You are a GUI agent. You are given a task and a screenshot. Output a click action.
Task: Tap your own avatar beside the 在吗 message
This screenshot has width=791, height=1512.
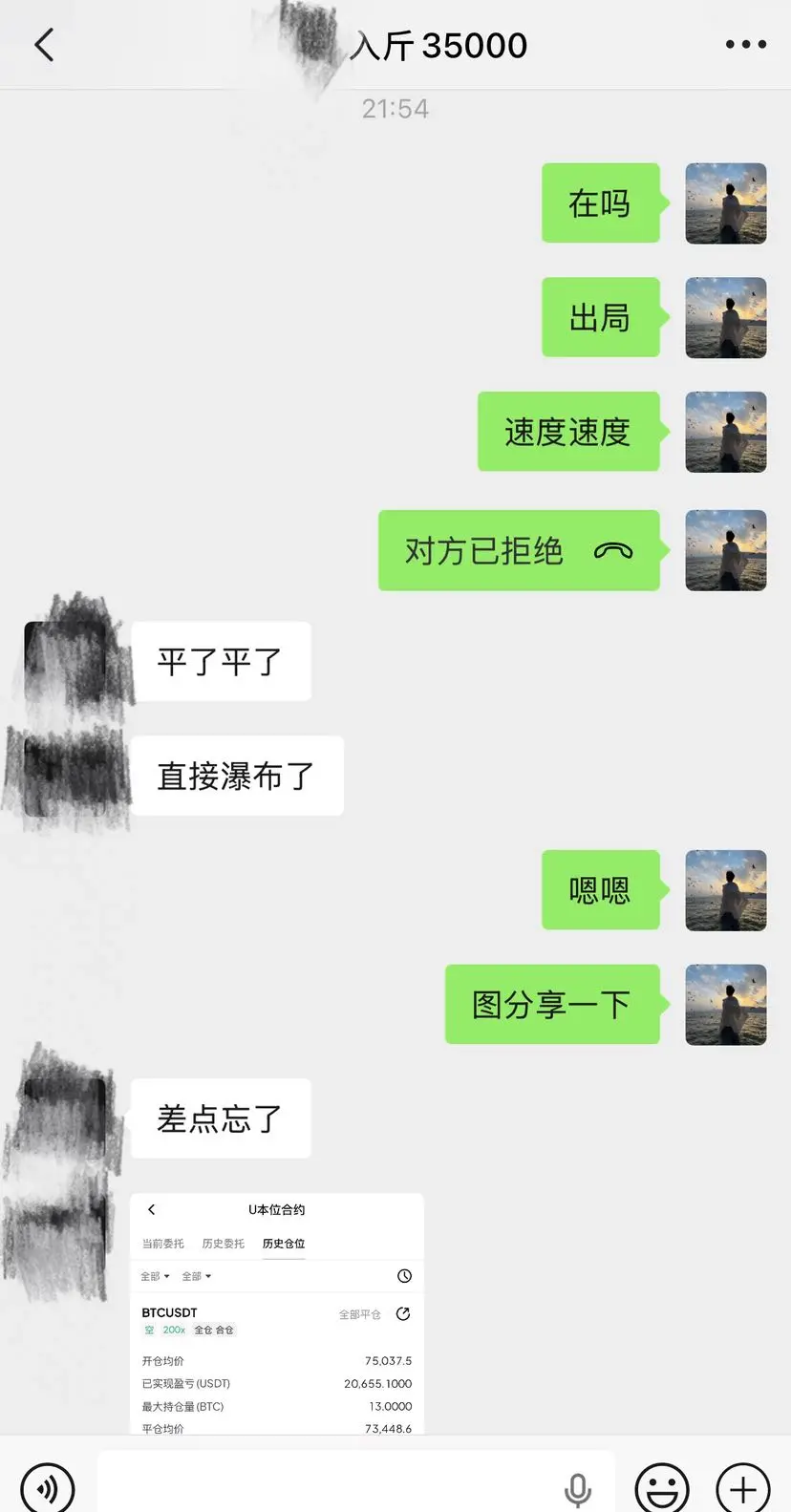click(x=725, y=202)
